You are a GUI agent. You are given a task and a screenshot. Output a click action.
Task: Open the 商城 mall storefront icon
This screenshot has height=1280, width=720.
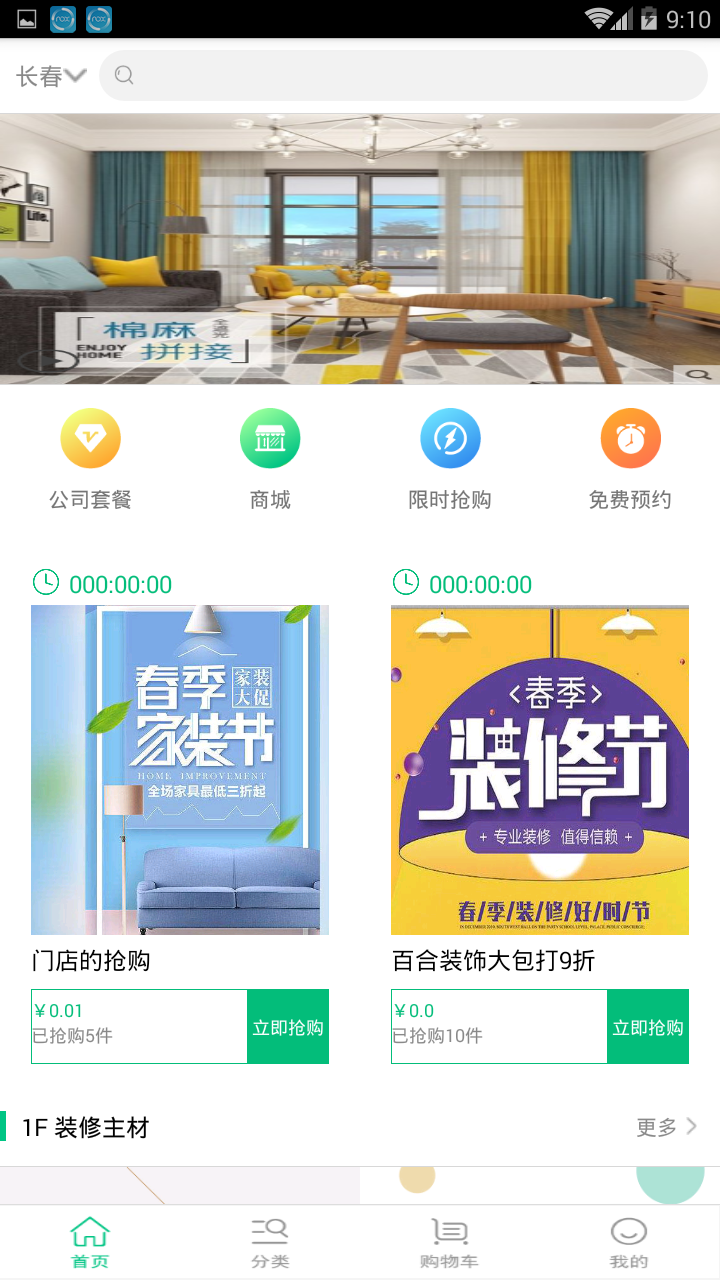click(x=270, y=437)
